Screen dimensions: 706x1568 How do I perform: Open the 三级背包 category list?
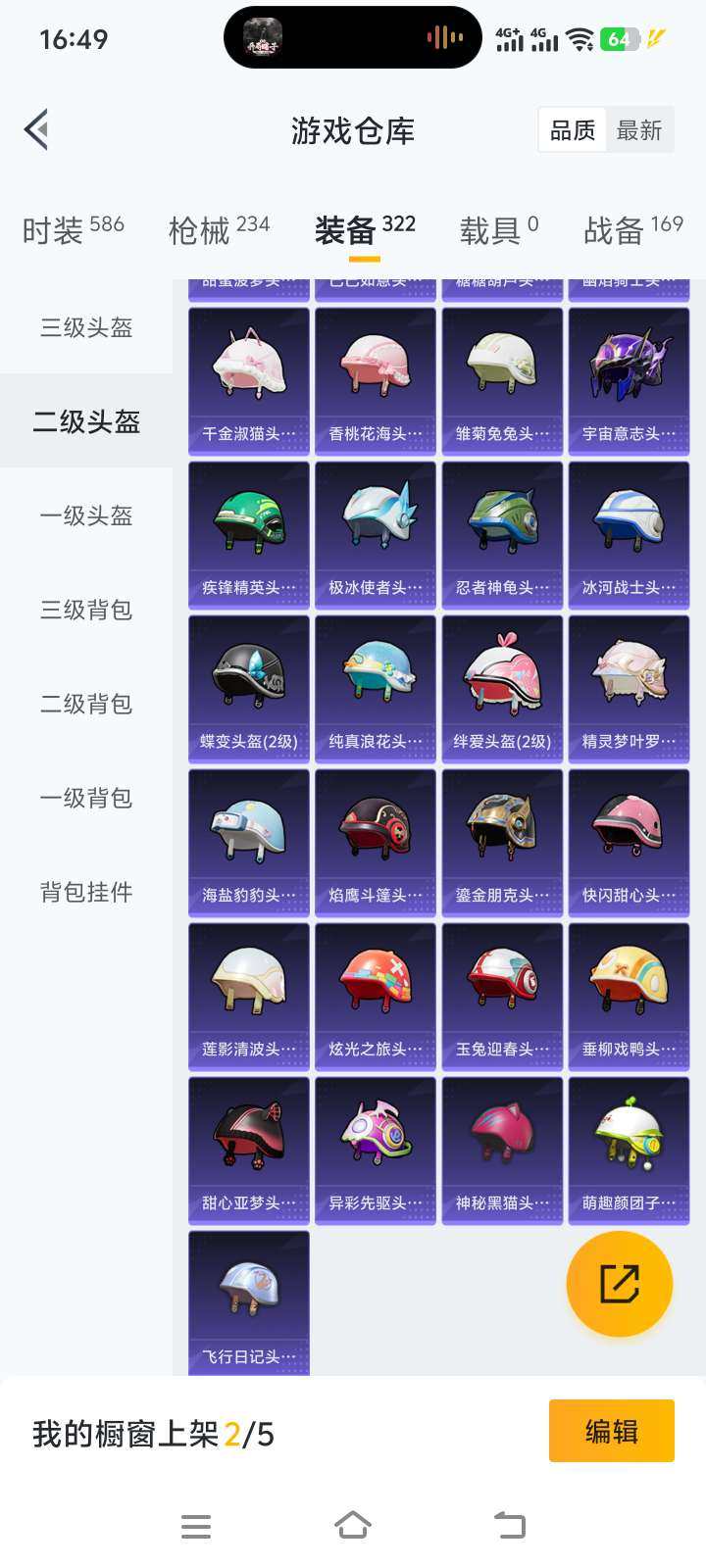tap(85, 610)
